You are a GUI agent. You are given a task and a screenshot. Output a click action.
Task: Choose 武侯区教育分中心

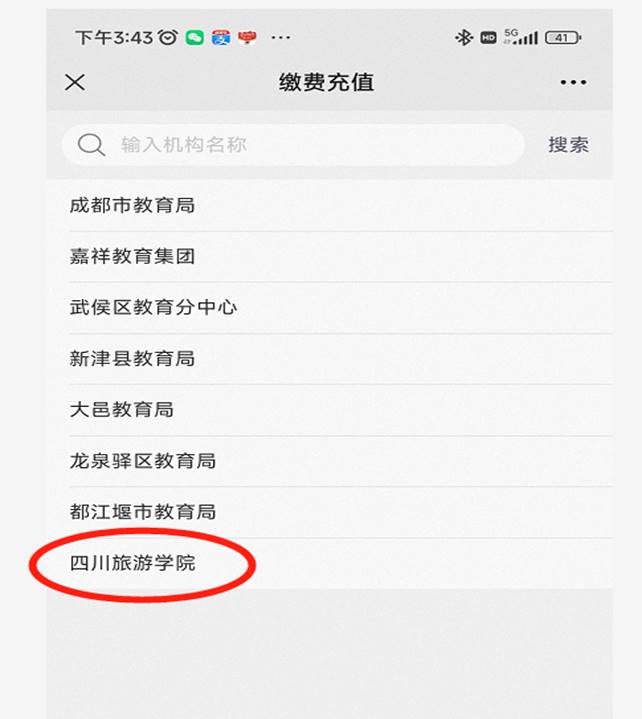tap(153, 308)
